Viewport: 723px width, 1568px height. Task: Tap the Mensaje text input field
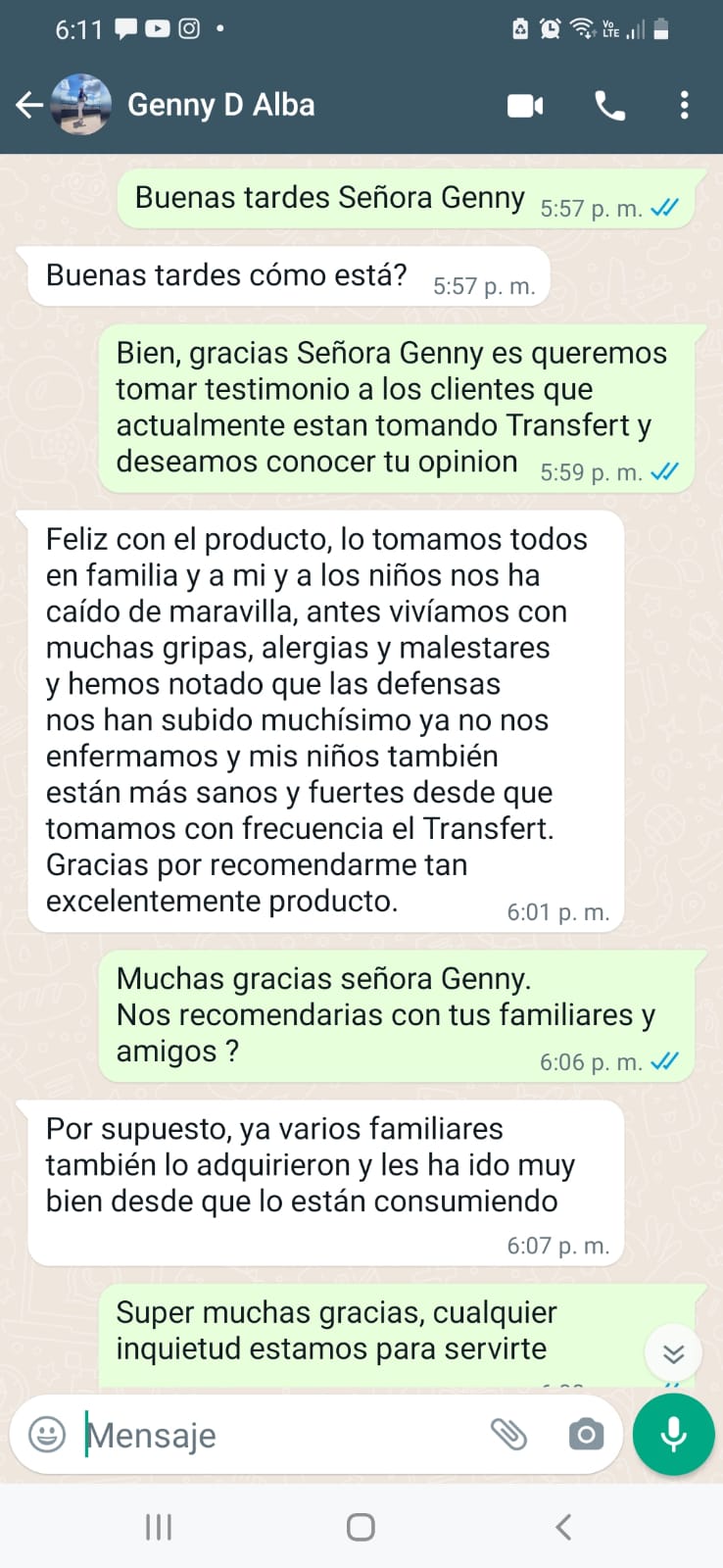[245, 1435]
